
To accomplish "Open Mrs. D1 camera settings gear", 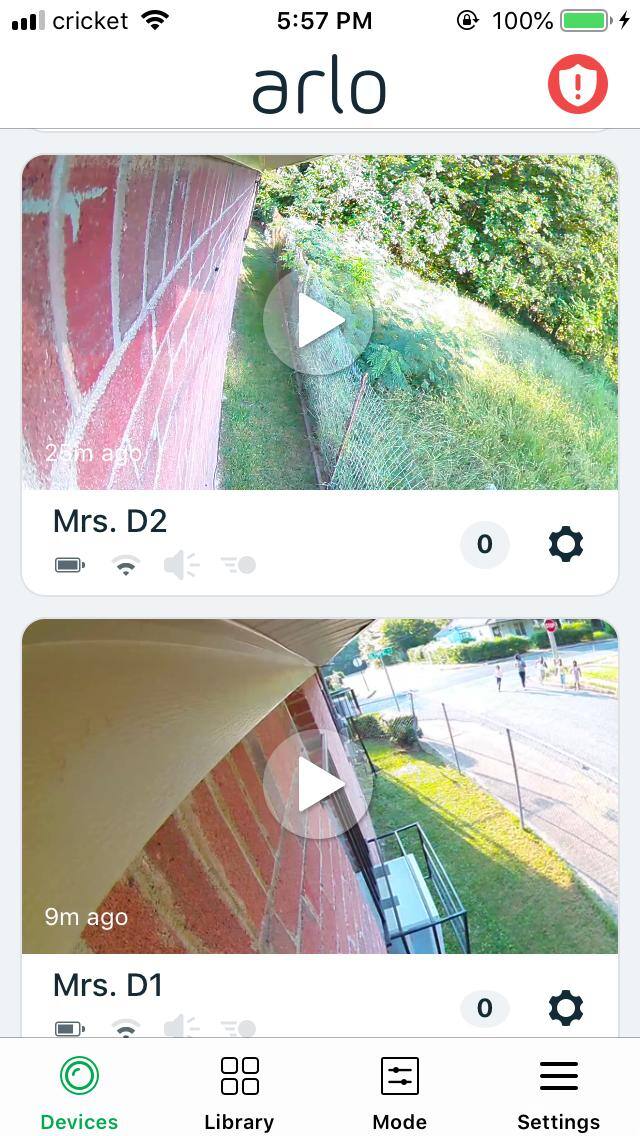I will [x=566, y=1008].
